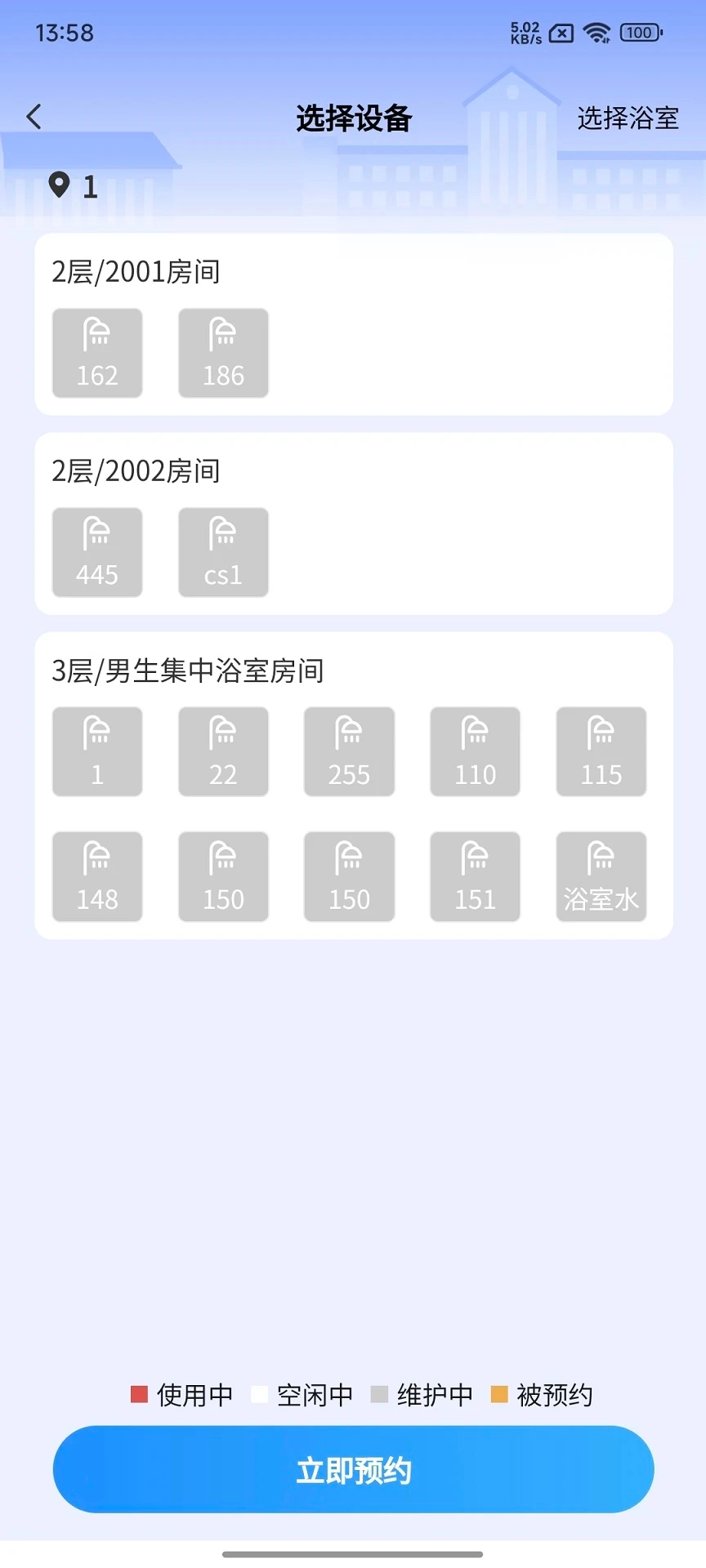
Task: Click the 空闲中 legend label
Action: [315, 1395]
